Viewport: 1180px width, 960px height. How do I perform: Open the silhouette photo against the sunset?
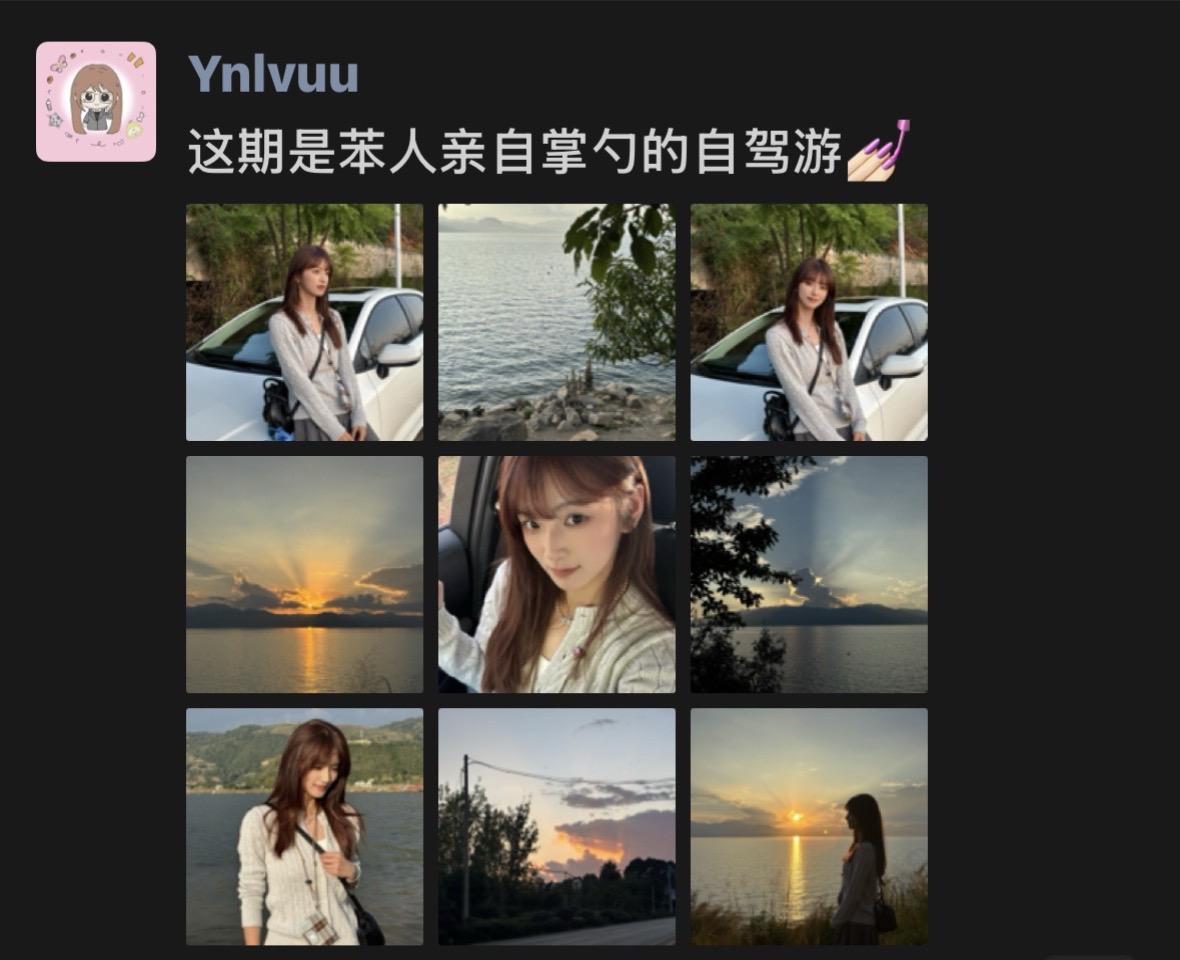[808, 826]
